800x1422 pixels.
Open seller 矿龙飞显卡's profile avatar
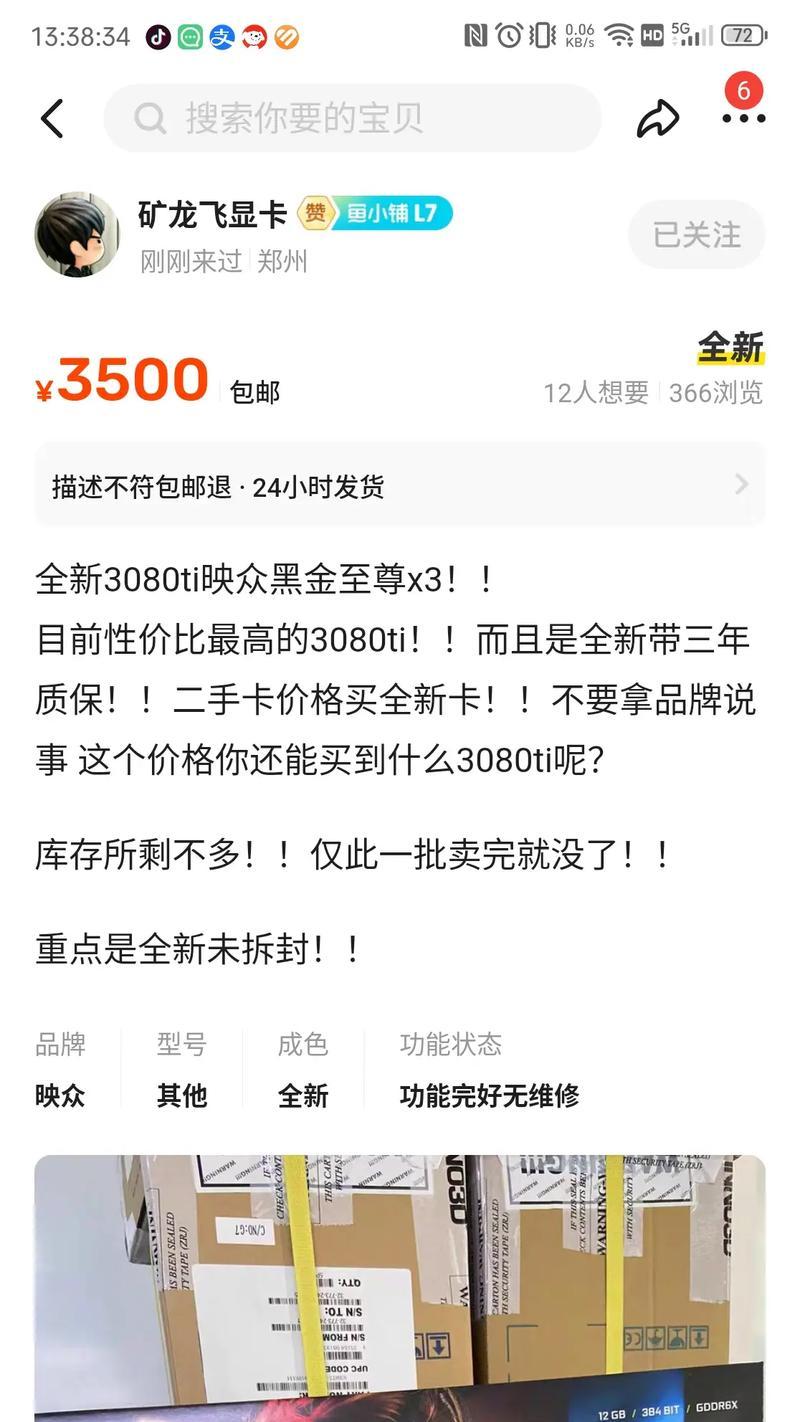coord(77,235)
